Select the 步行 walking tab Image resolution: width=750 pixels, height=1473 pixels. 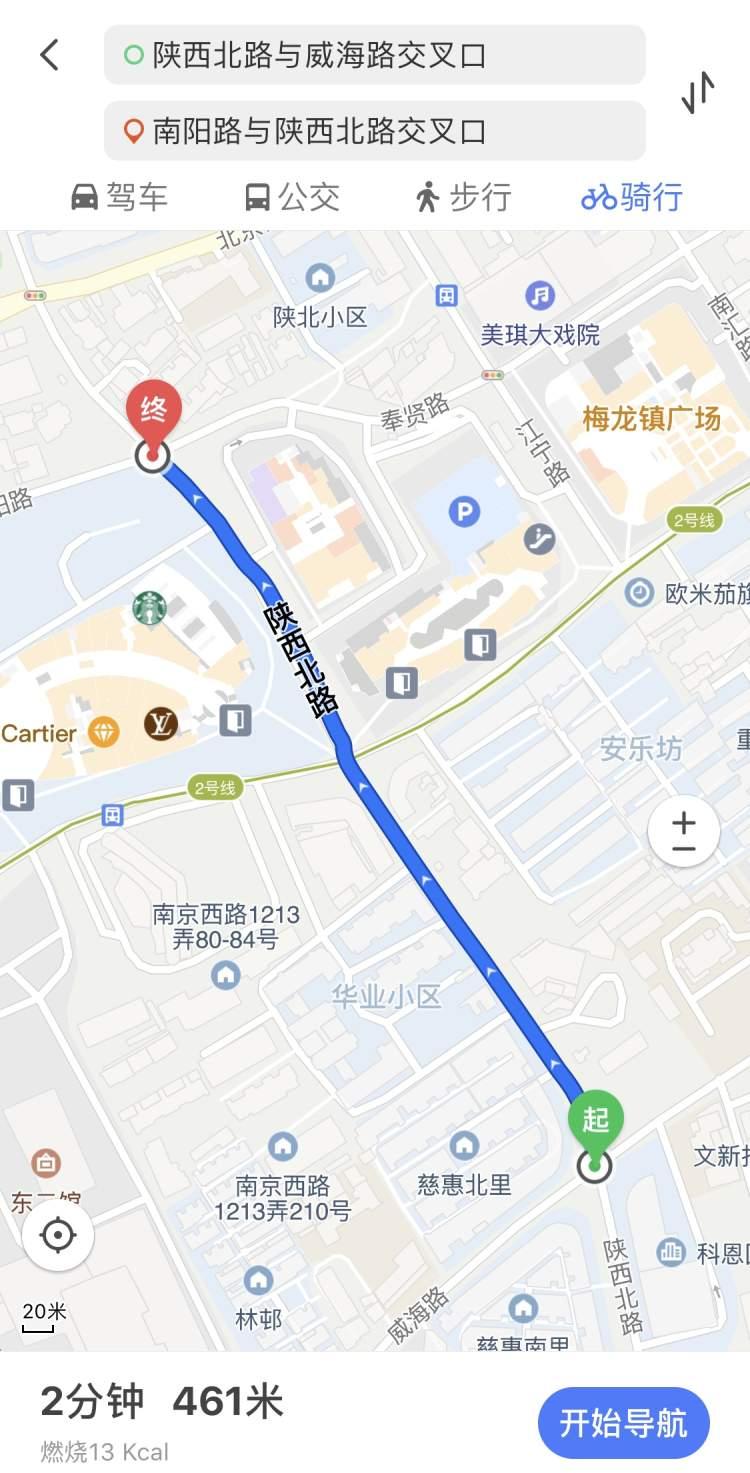coord(464,197)
